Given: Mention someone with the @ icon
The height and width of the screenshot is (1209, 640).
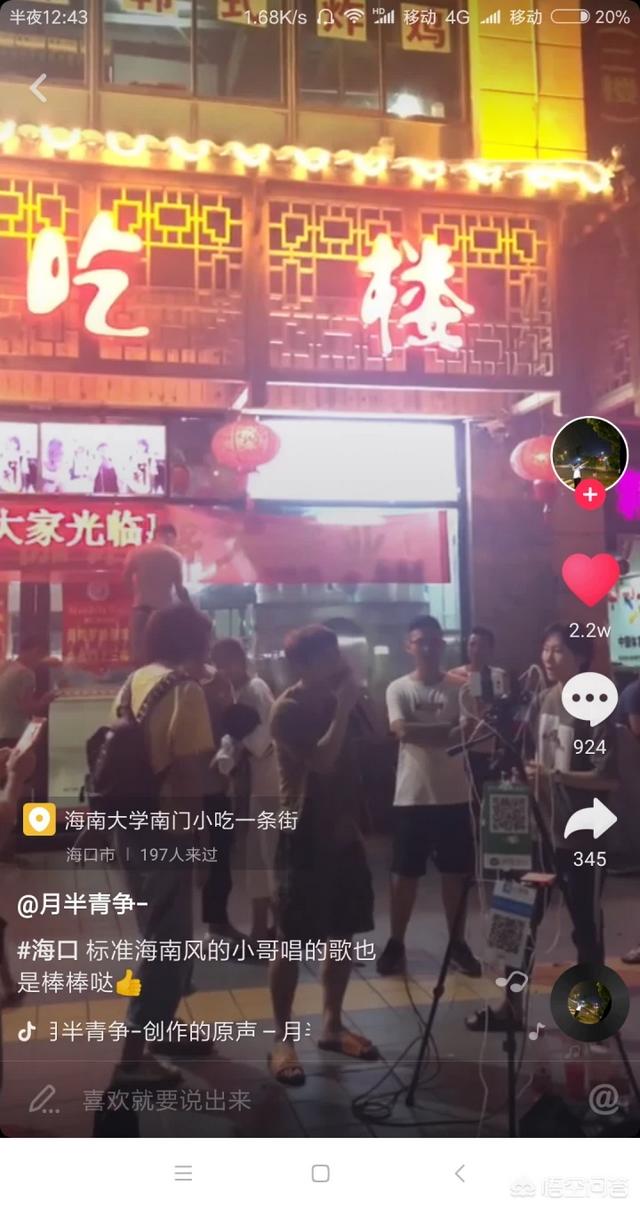Looking at the screenshot, I should pyautogui.click(x=603, y=1100).
